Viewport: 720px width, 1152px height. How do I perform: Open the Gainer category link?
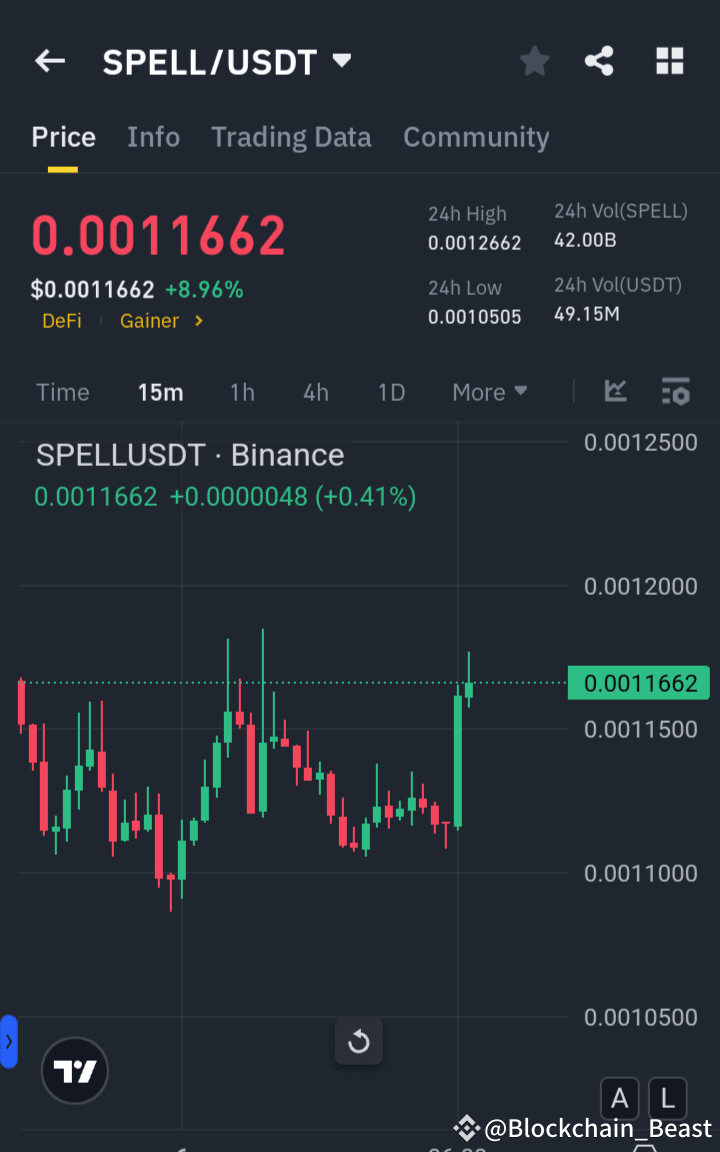tap(150, 322)
